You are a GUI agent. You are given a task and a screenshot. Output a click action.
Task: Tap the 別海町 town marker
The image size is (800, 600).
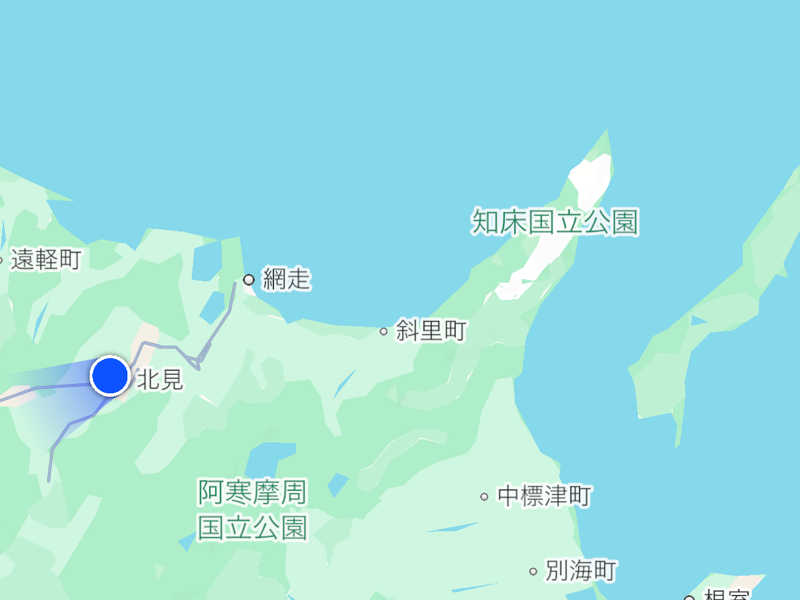(x=533, y=572)
